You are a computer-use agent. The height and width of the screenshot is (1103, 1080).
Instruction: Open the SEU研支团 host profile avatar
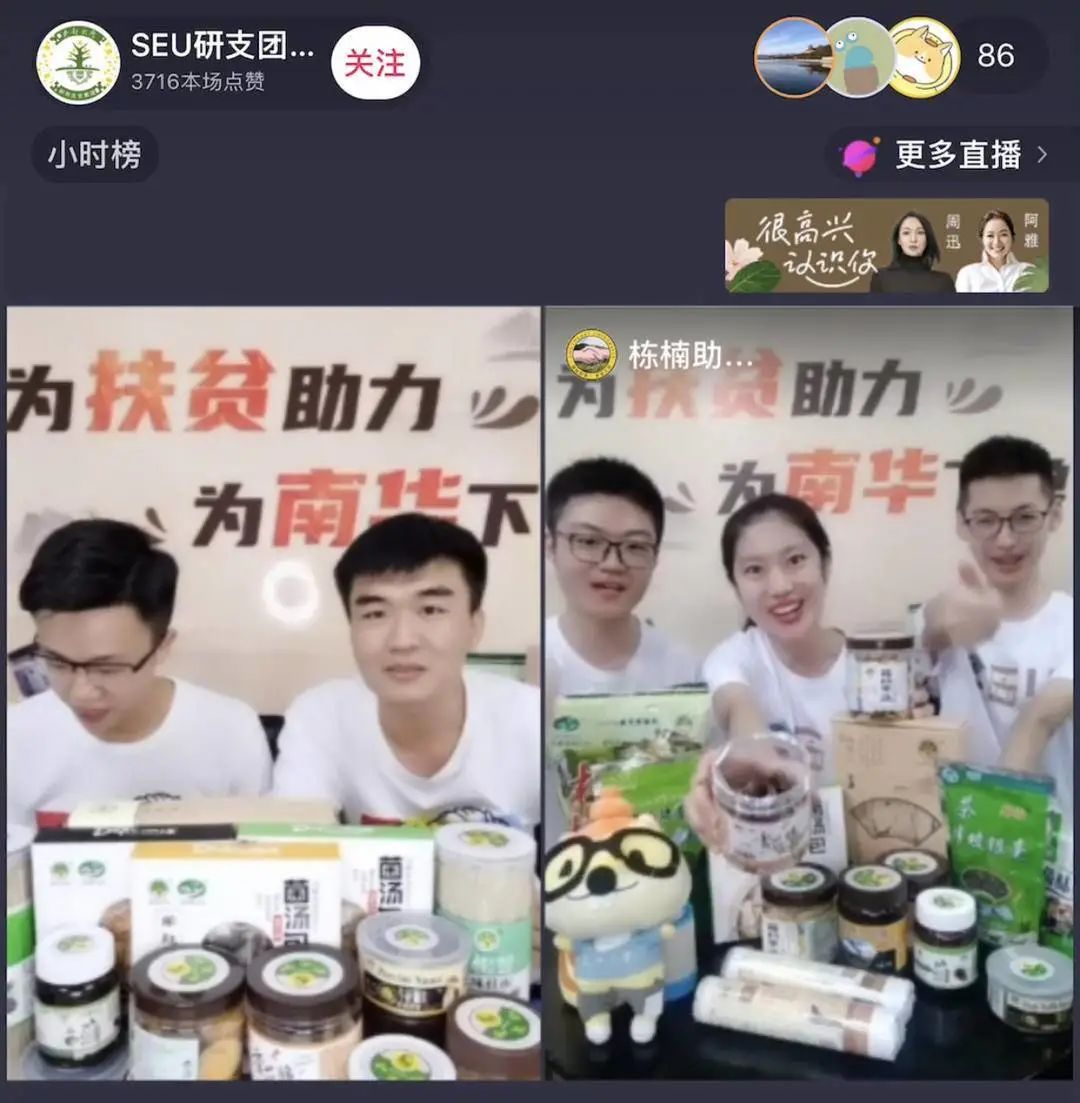click(78, 62)
